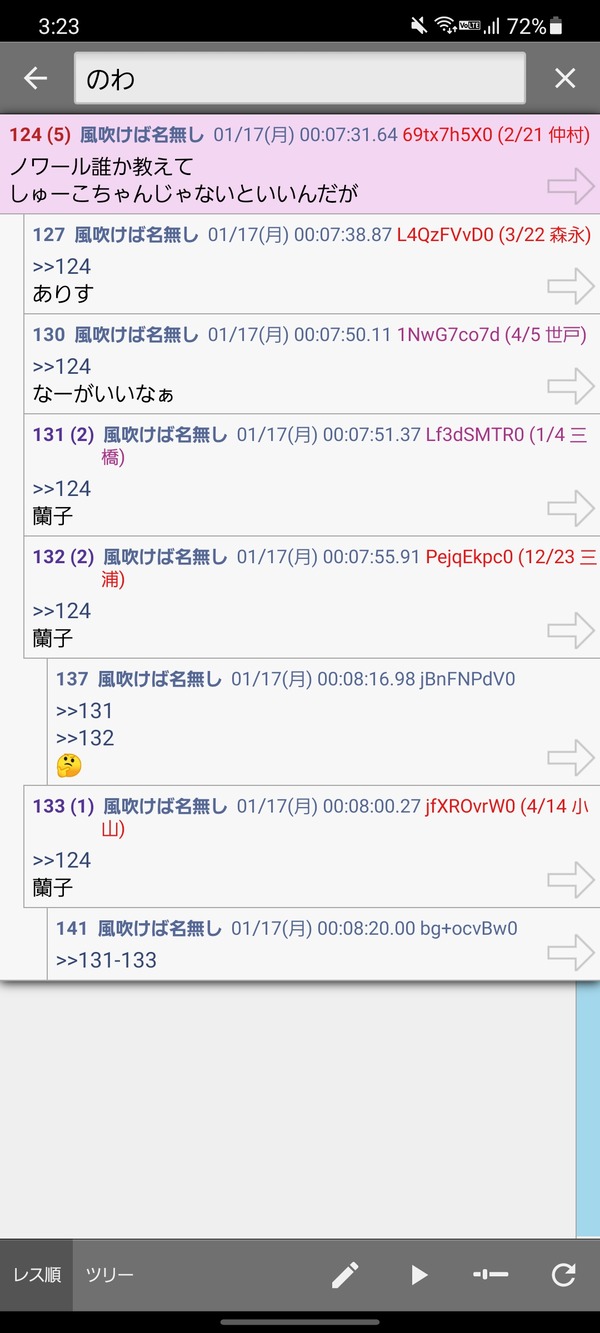Open the >>131-133 anchor link

pos(106,960)
